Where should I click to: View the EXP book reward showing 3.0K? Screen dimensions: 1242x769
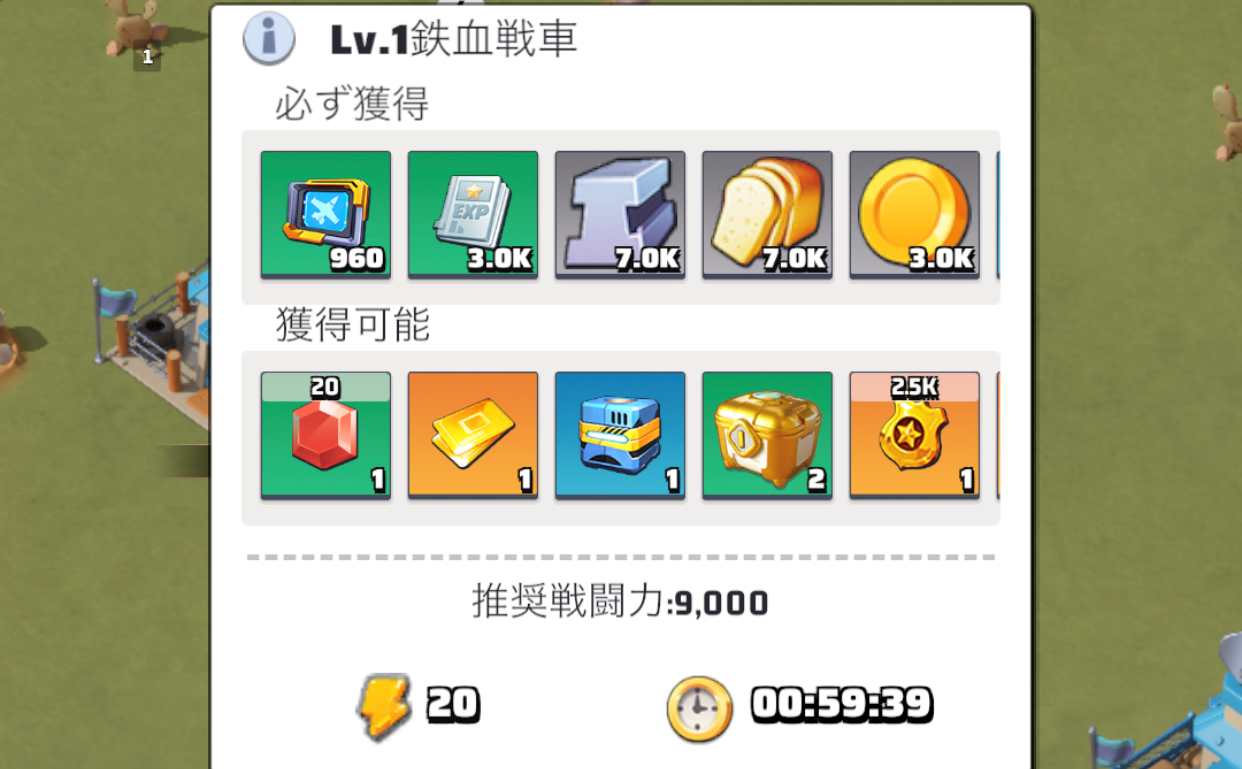(472, 214)
